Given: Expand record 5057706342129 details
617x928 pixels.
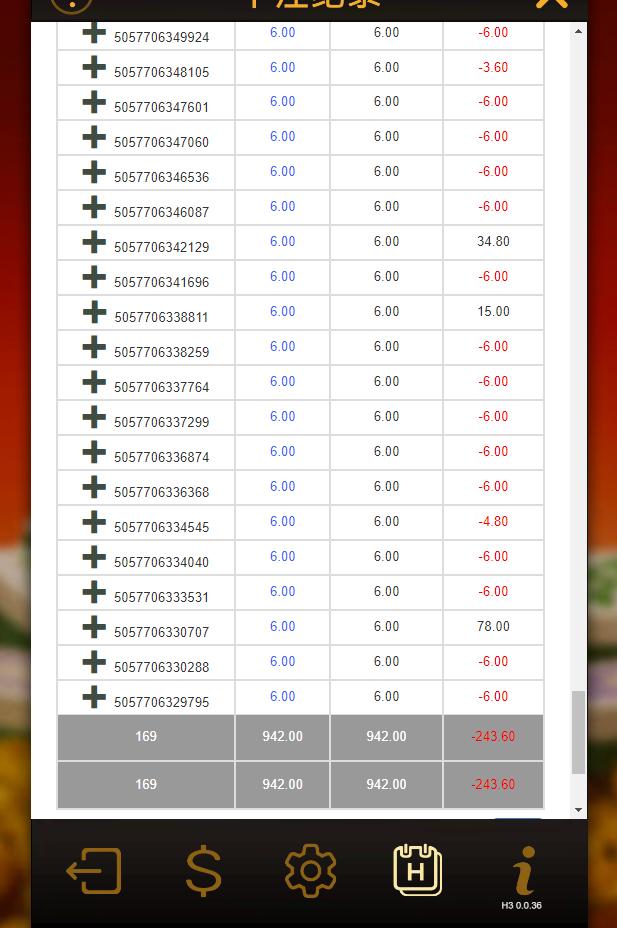Looking at the screenshot, I should pyautogui.click(x=94, y=242).
